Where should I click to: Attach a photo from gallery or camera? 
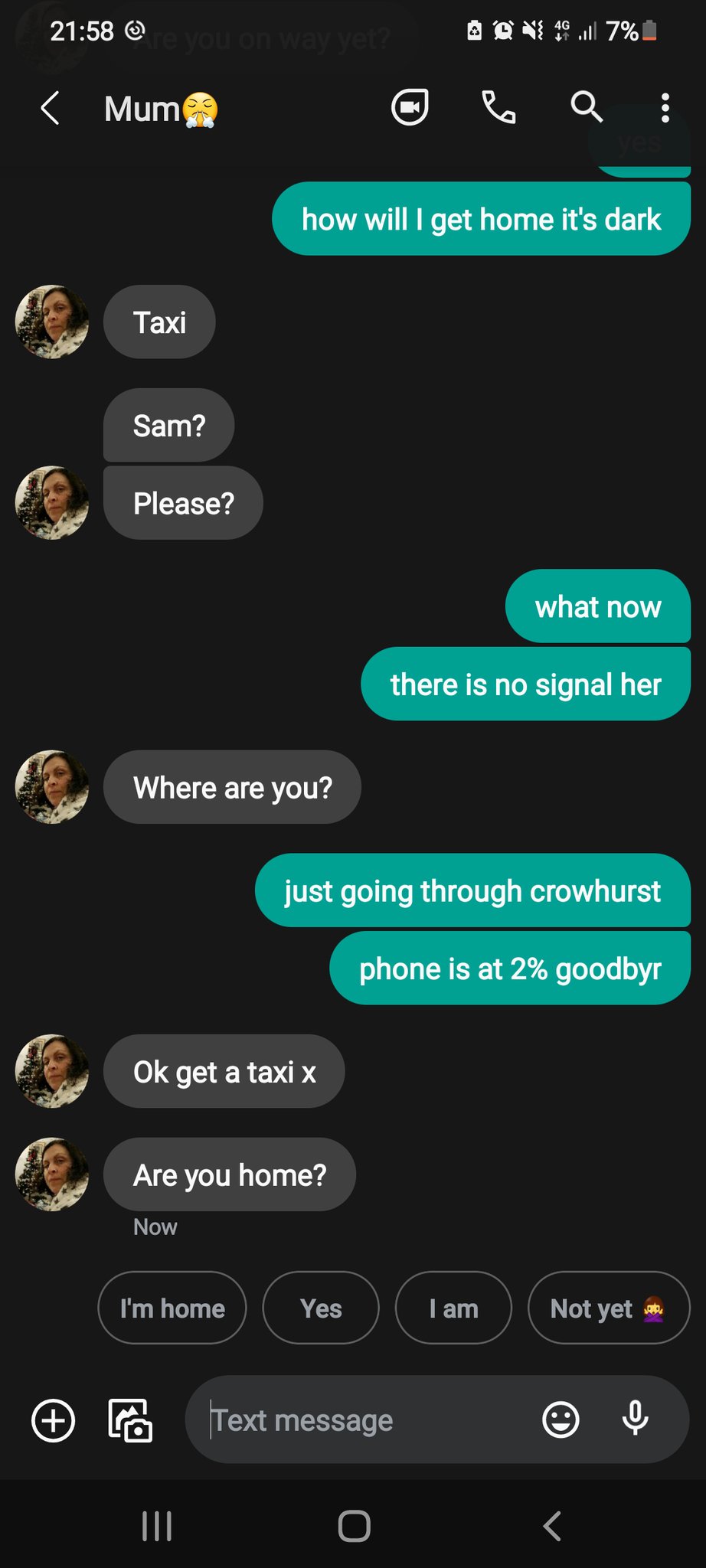click(130, 1421)
